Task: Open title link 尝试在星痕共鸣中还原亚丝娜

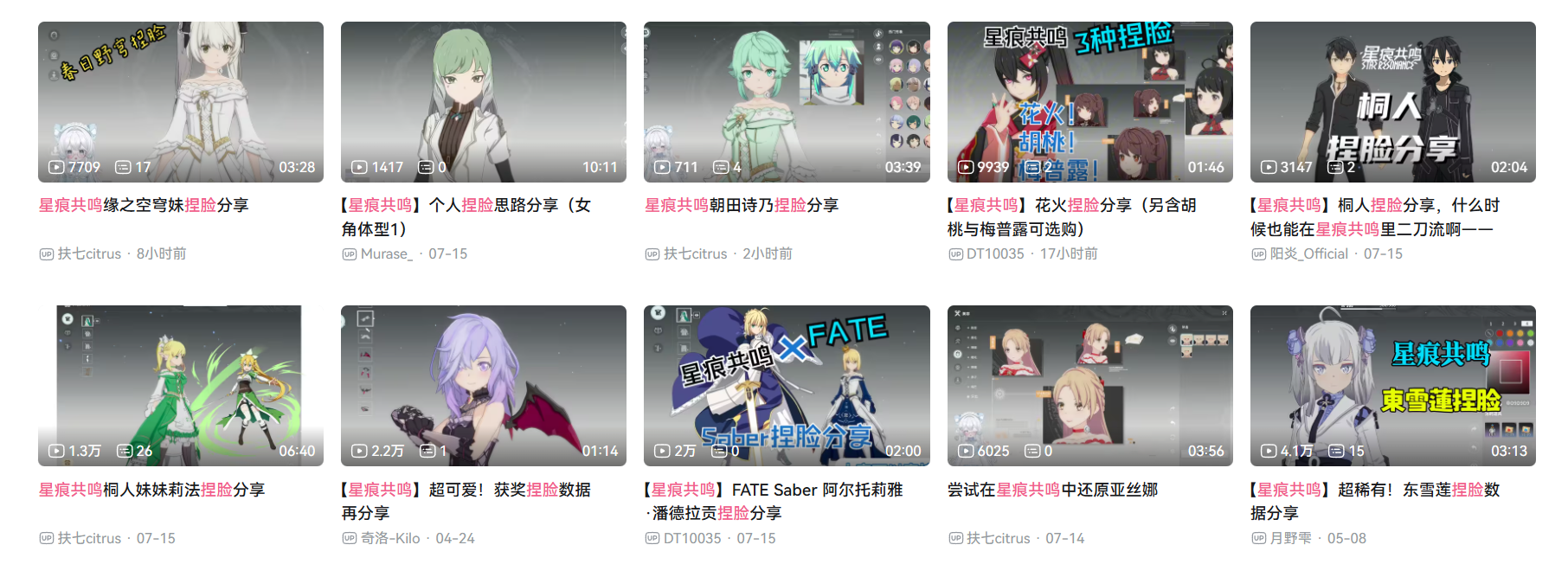Action: coord(1052,490)
